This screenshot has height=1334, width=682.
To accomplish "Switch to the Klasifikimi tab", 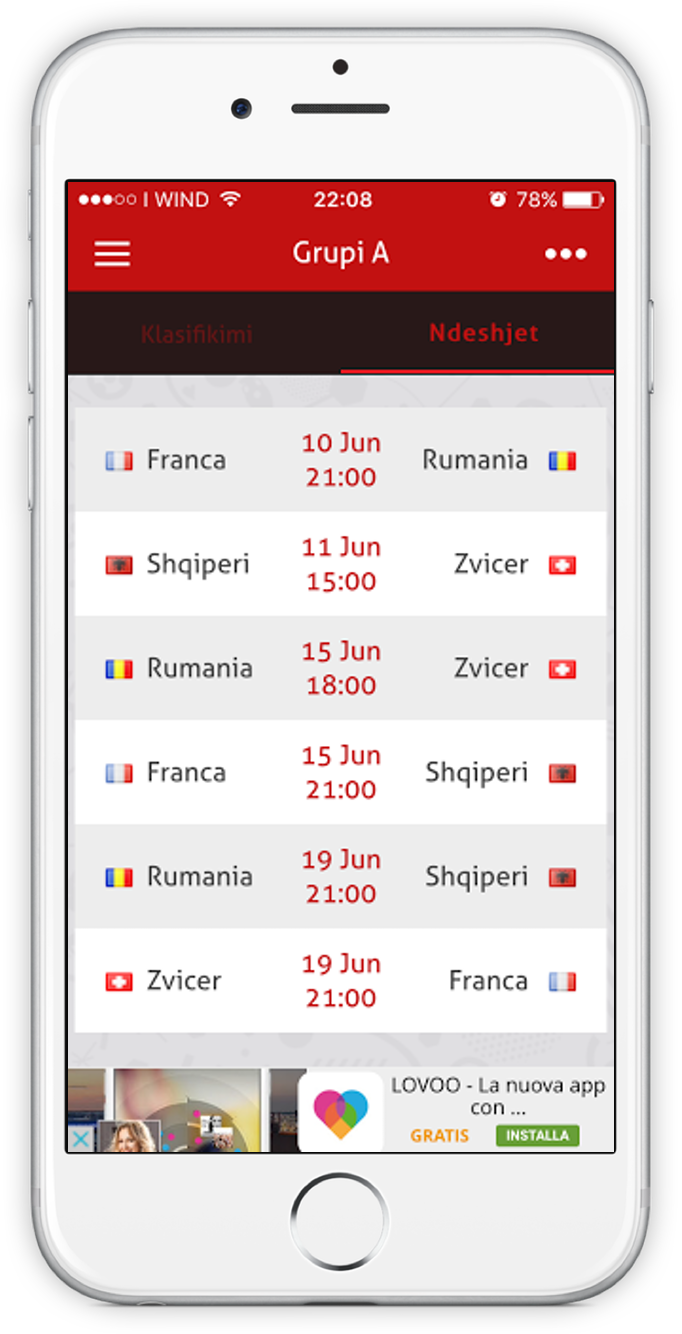I will pos(197,334).
